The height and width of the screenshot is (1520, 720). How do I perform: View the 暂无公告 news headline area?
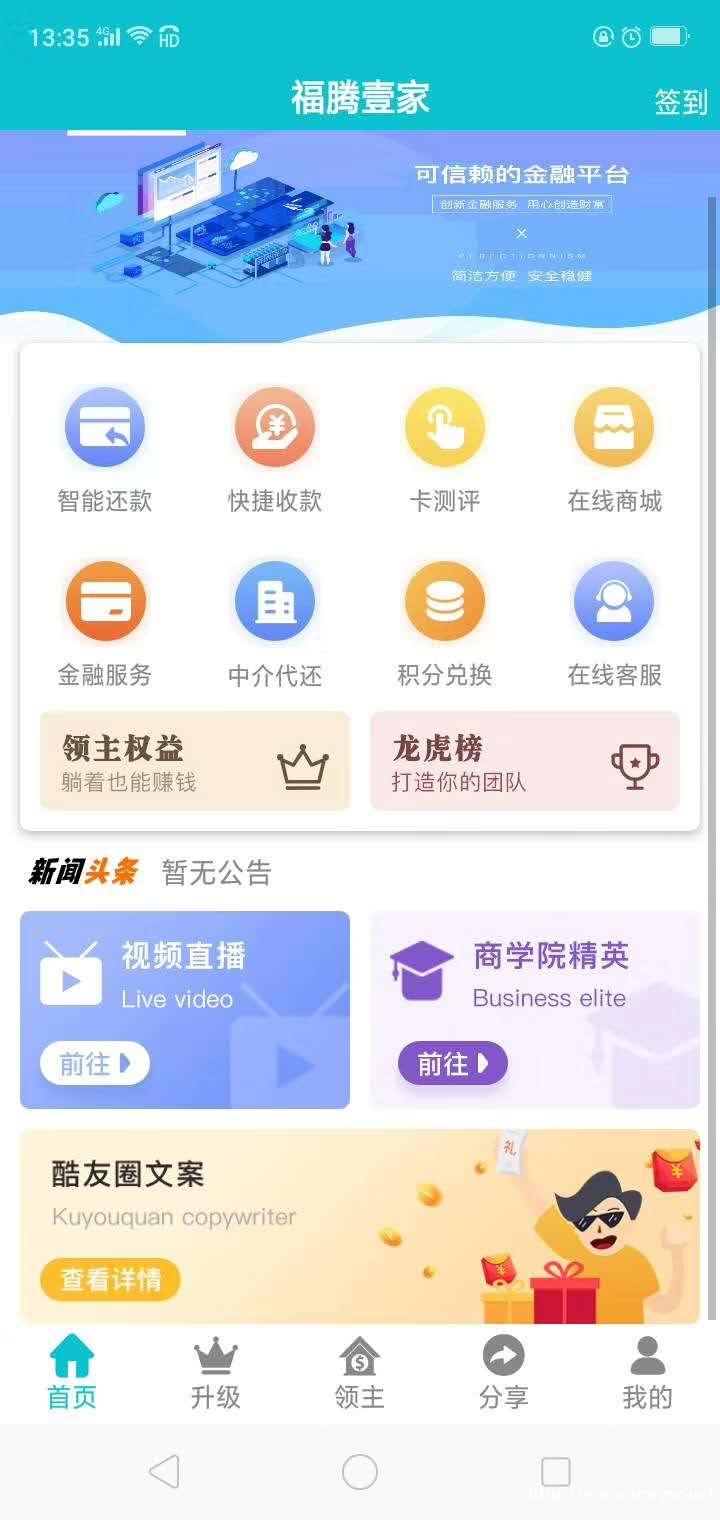point(216,872)
